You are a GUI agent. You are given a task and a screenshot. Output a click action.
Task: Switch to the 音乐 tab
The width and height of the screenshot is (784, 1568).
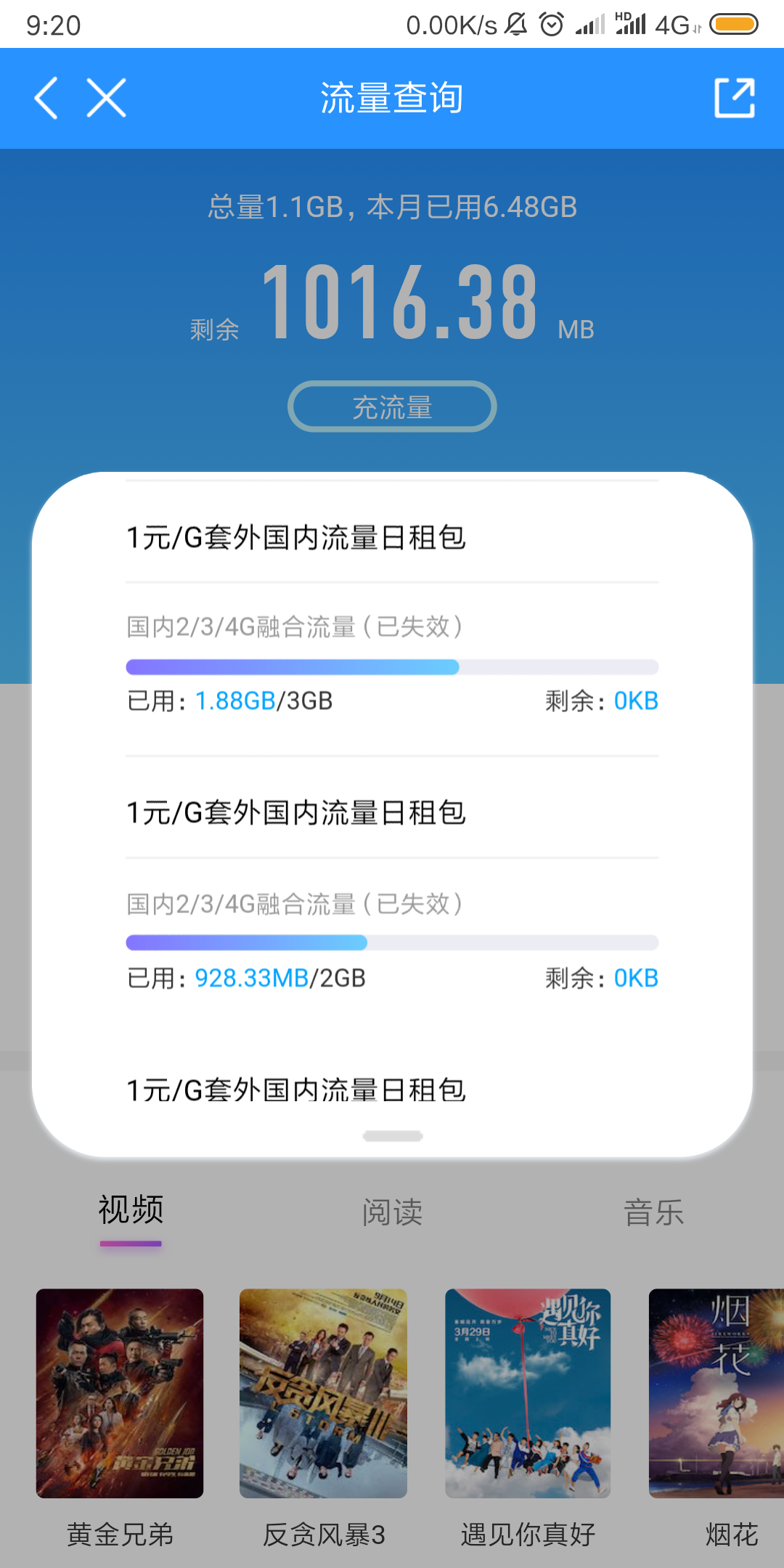(x=653, y=1212)
